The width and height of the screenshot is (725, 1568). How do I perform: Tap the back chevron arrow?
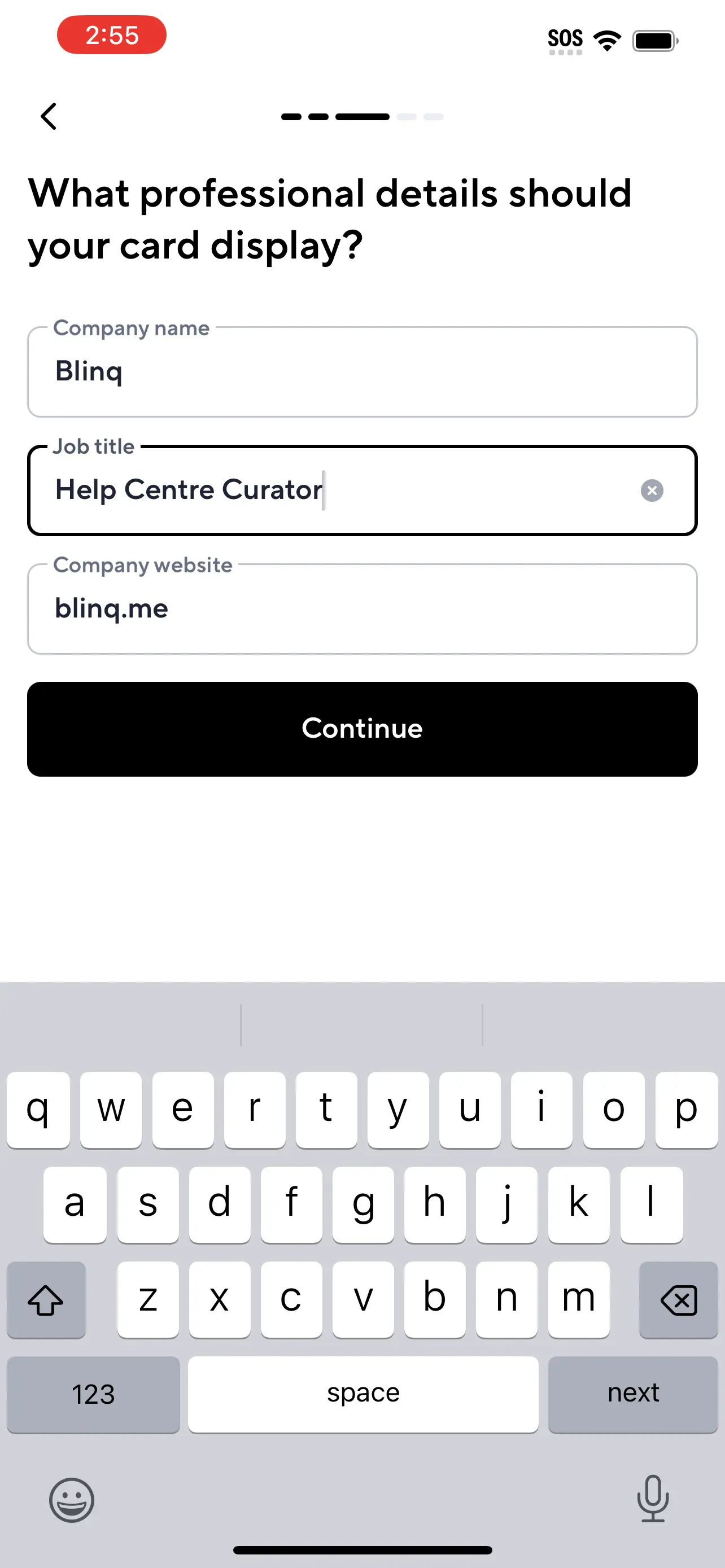pos(49,116)
